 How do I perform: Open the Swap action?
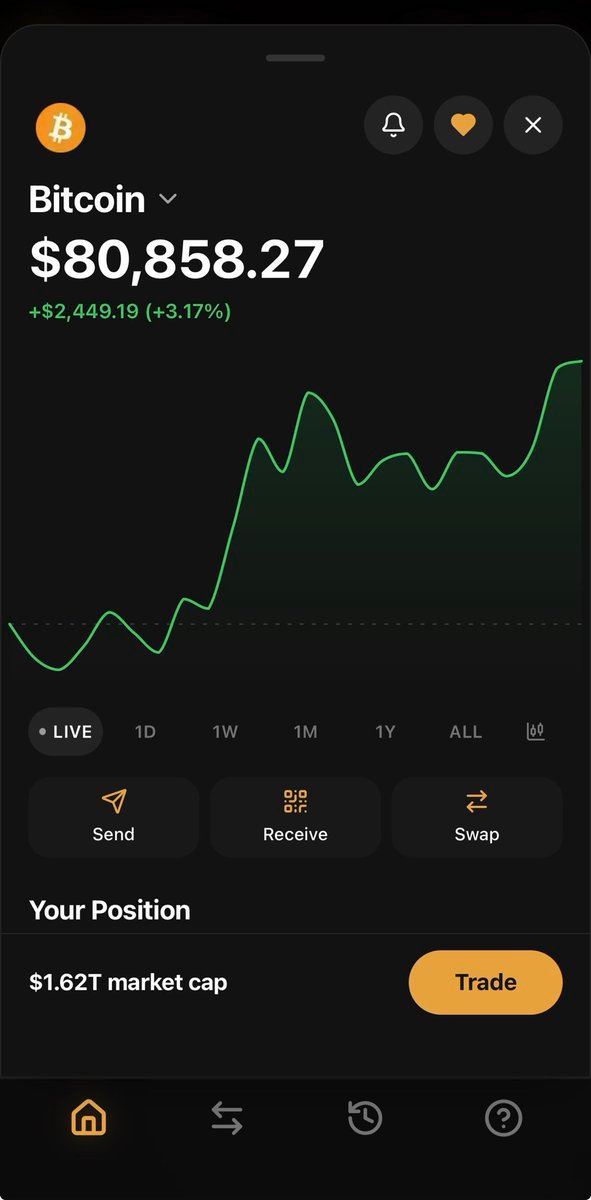[x=477, y=817]
